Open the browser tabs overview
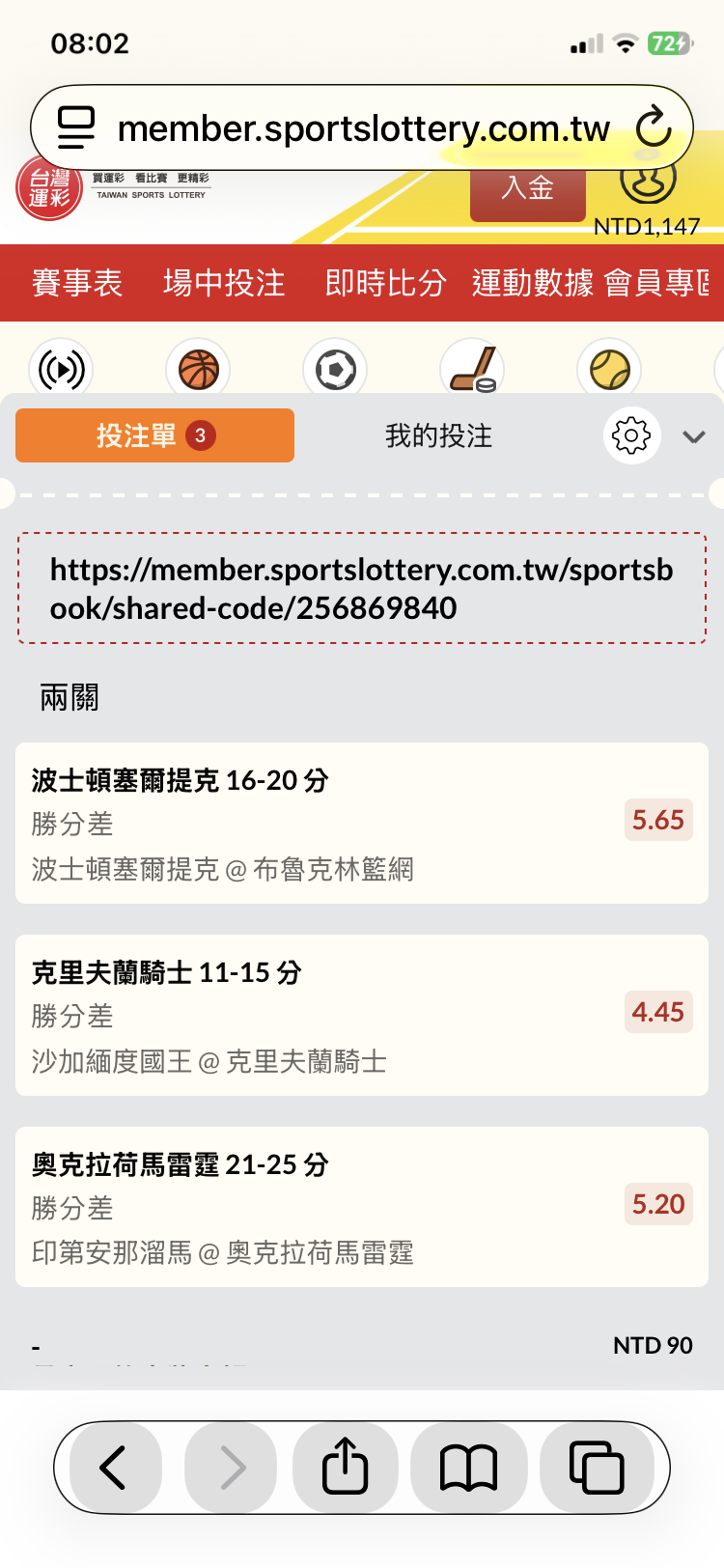The image size is (724, 1568). [x=597, y=1468]
